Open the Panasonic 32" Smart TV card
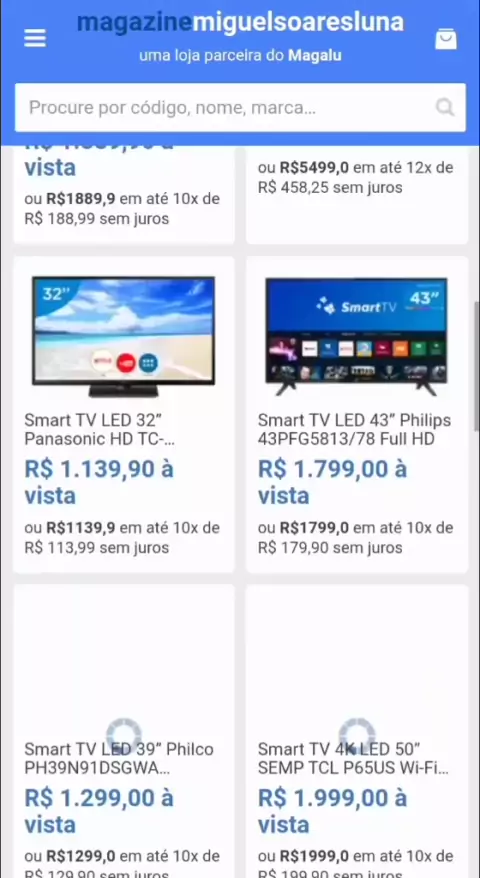 [124, 415]
